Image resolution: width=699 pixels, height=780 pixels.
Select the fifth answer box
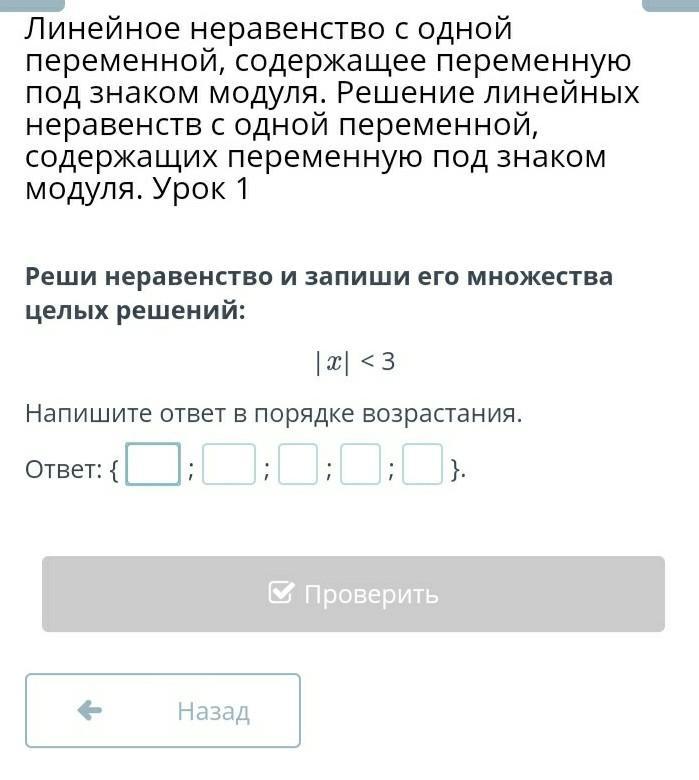(x=422, y=464)
